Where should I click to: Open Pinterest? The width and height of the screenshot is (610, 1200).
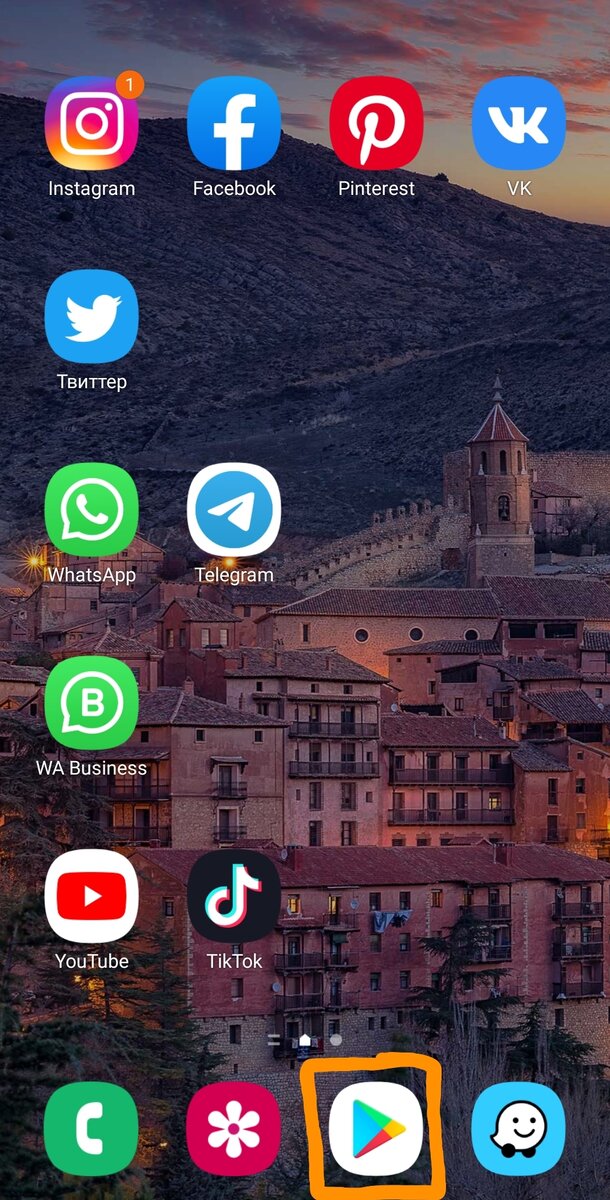[x=376, y=124]
